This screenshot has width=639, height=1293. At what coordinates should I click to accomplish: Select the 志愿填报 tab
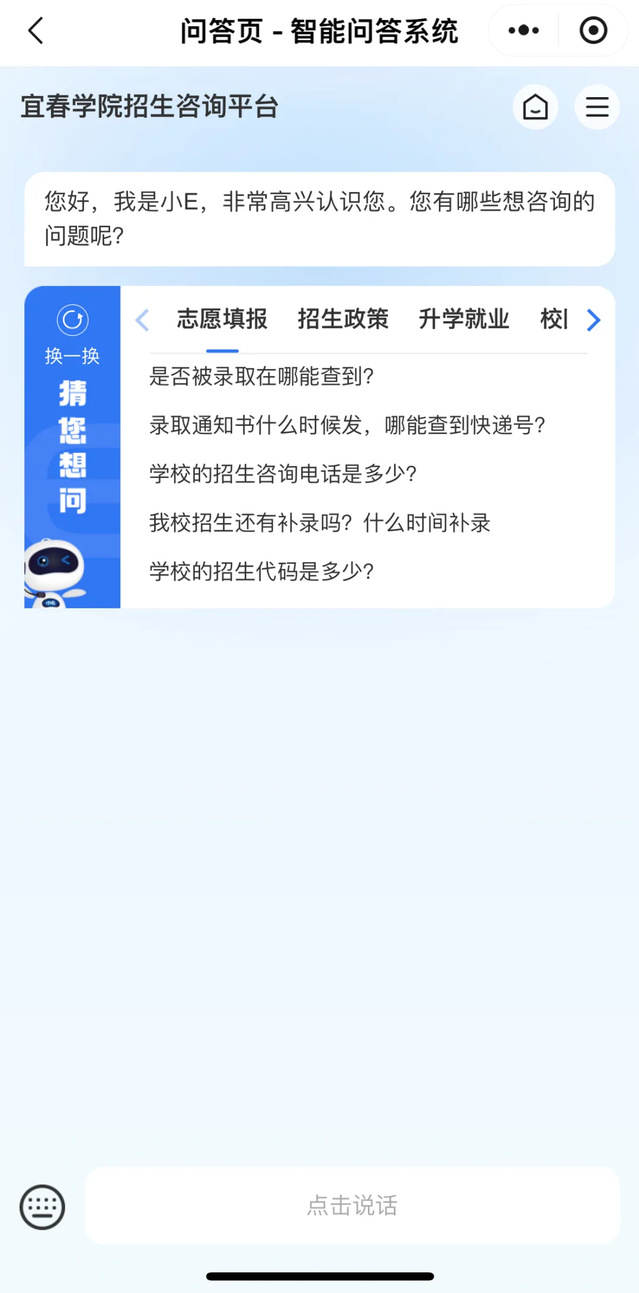[222, 320]
